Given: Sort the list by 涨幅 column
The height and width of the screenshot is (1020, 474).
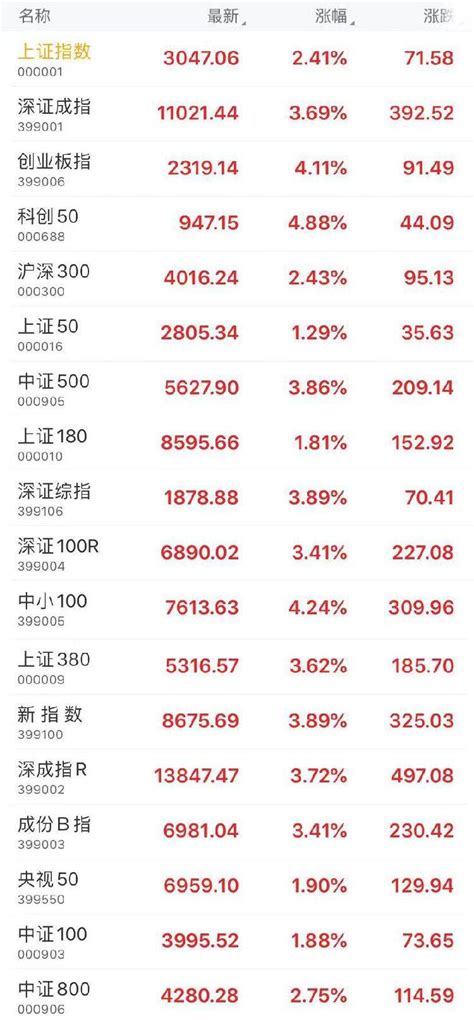Looking at the screenshot, I should (334, 17).
